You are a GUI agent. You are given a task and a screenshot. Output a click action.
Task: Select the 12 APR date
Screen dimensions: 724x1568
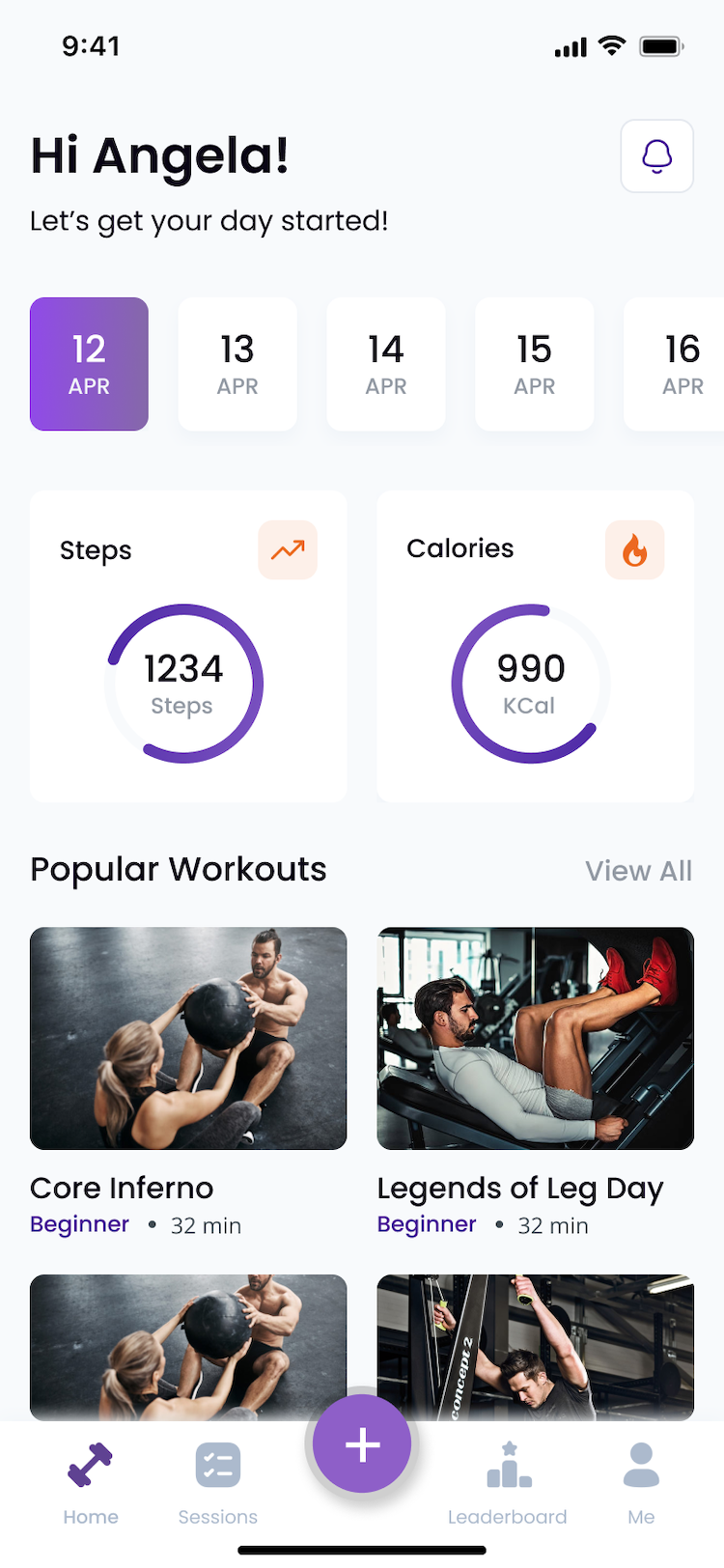pyautogui.click(x=89, y=364)
